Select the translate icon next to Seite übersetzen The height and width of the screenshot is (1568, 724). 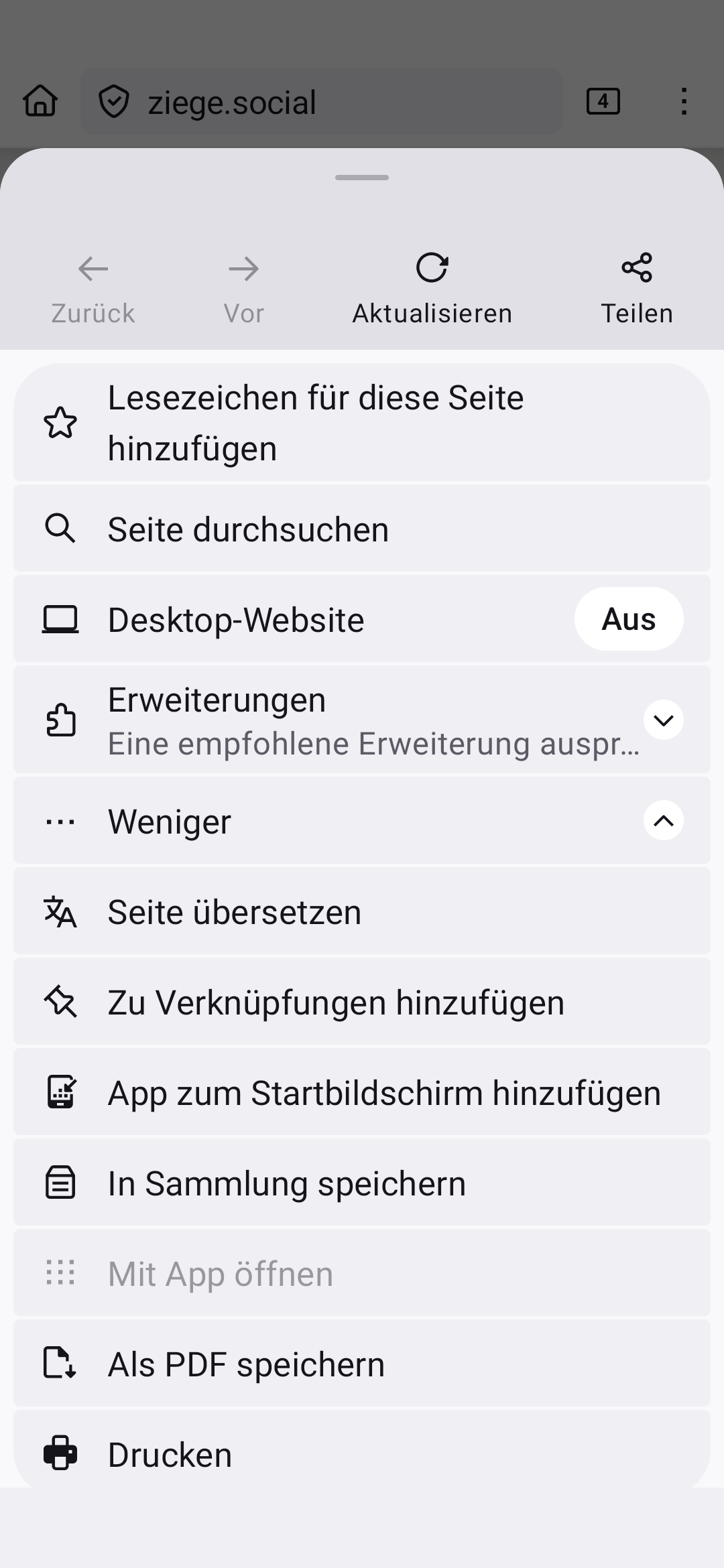(60, 911)
